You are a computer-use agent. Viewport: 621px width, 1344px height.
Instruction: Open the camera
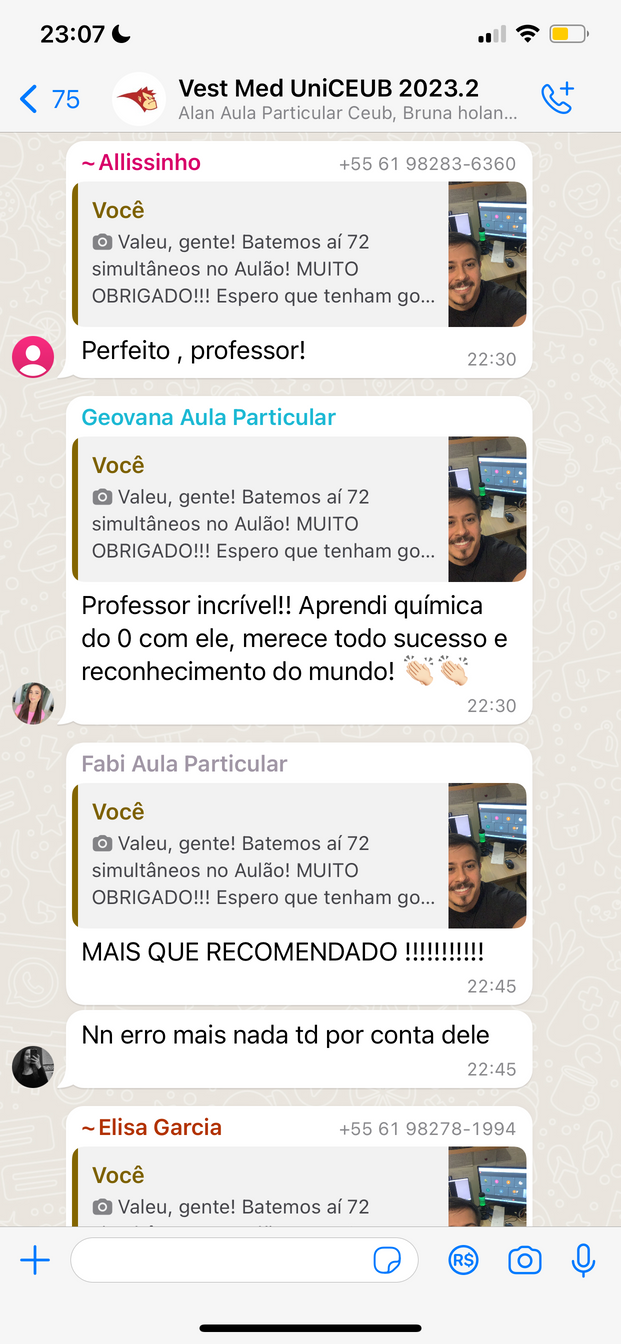pos(524,1261)
